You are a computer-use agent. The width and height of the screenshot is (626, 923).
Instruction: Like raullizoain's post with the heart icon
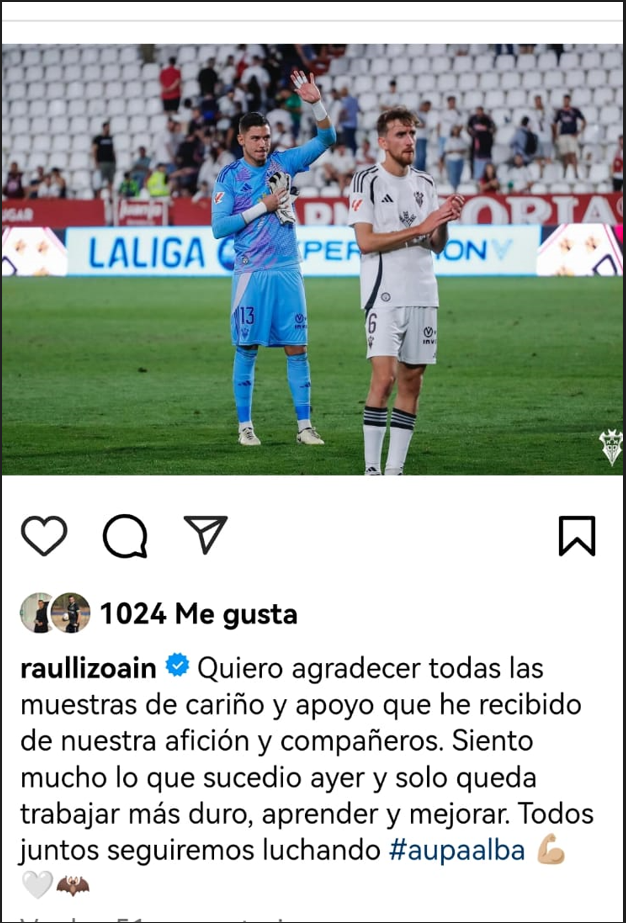coord(44,536)
